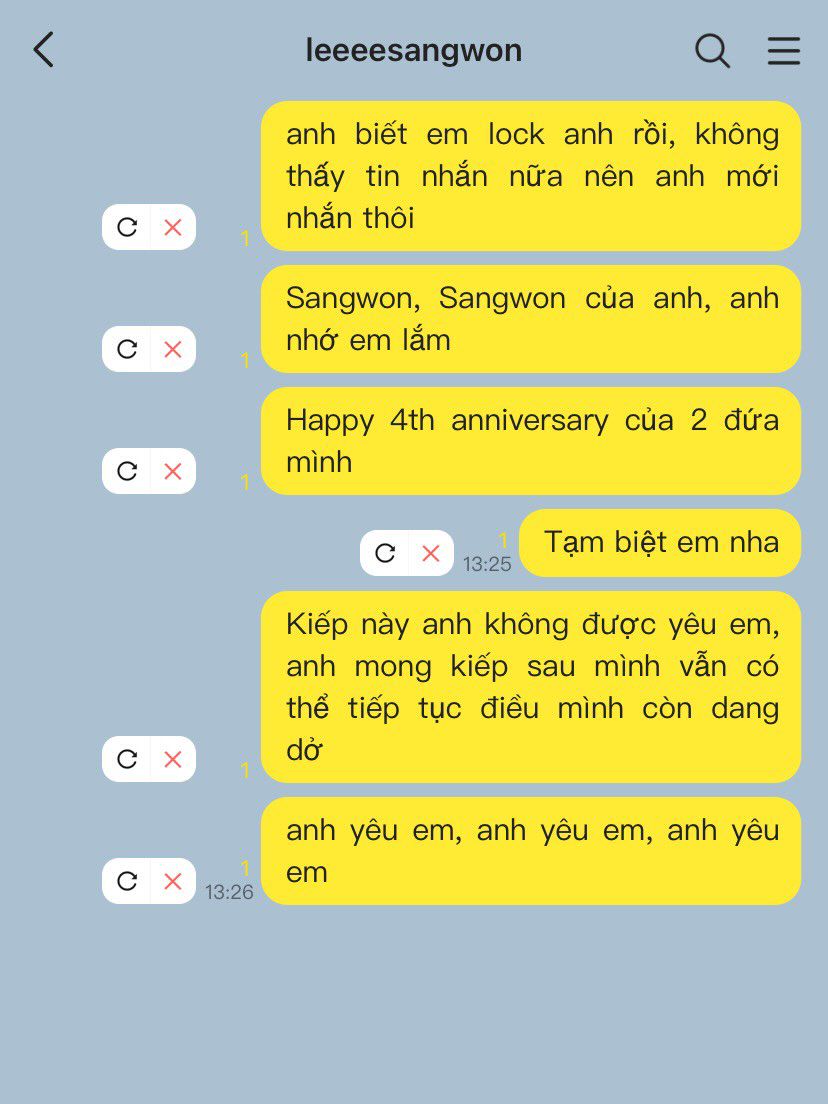This screenshot has width=828, height=1104.
Task: Resend the message "Tạm biệt em nha"
Action: [x=385, y=553]
